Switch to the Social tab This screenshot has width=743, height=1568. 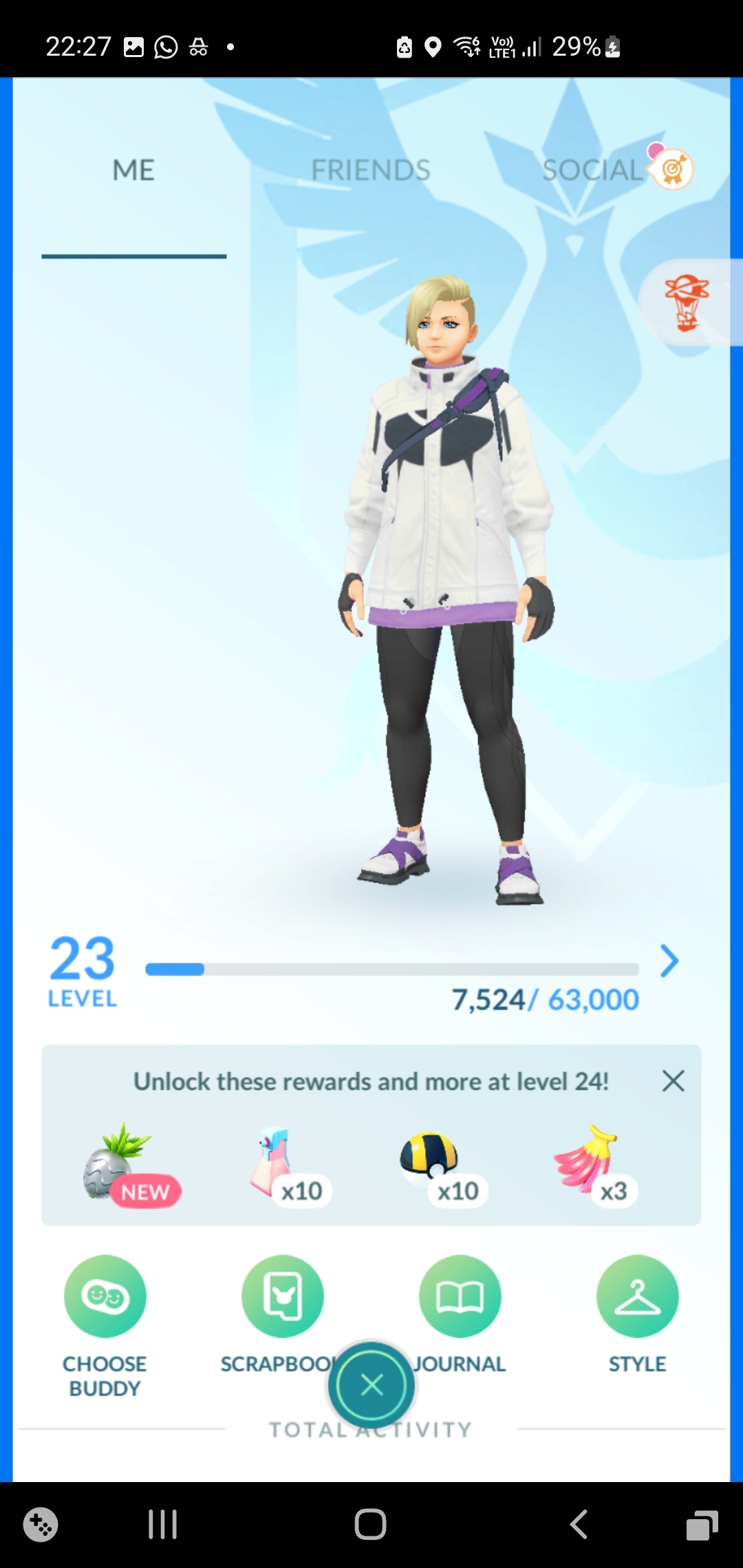point(592,170)
